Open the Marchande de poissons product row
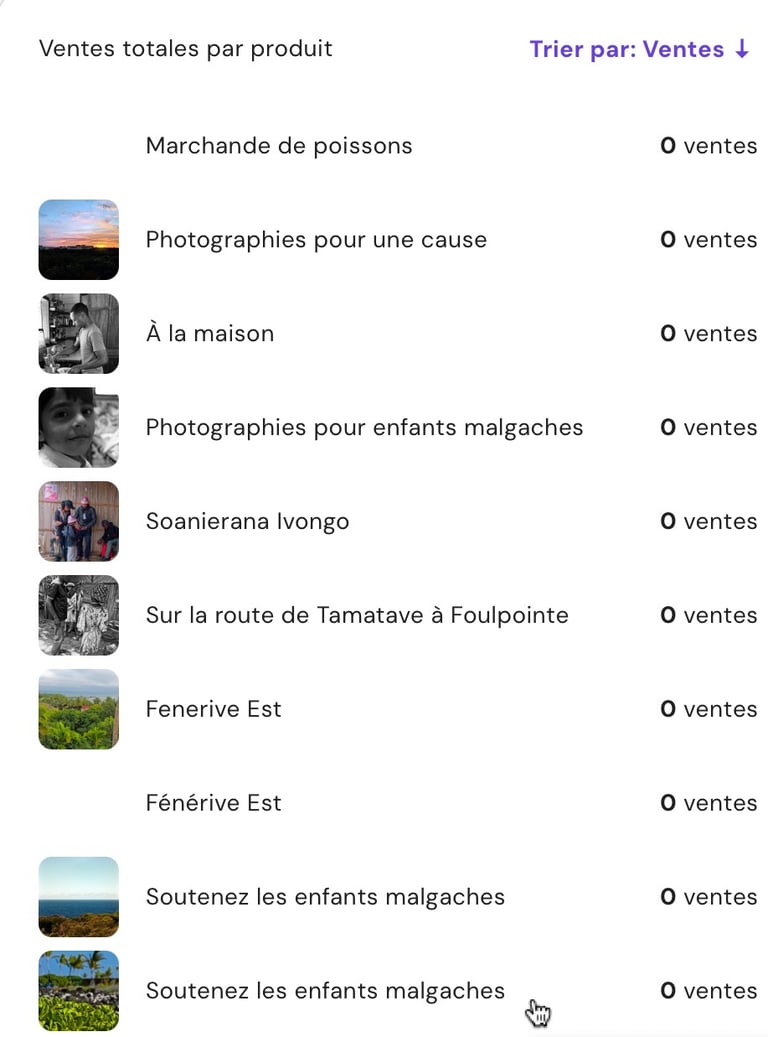Image resolution: width=768 pixels, height=1037 pixels. 279,146
